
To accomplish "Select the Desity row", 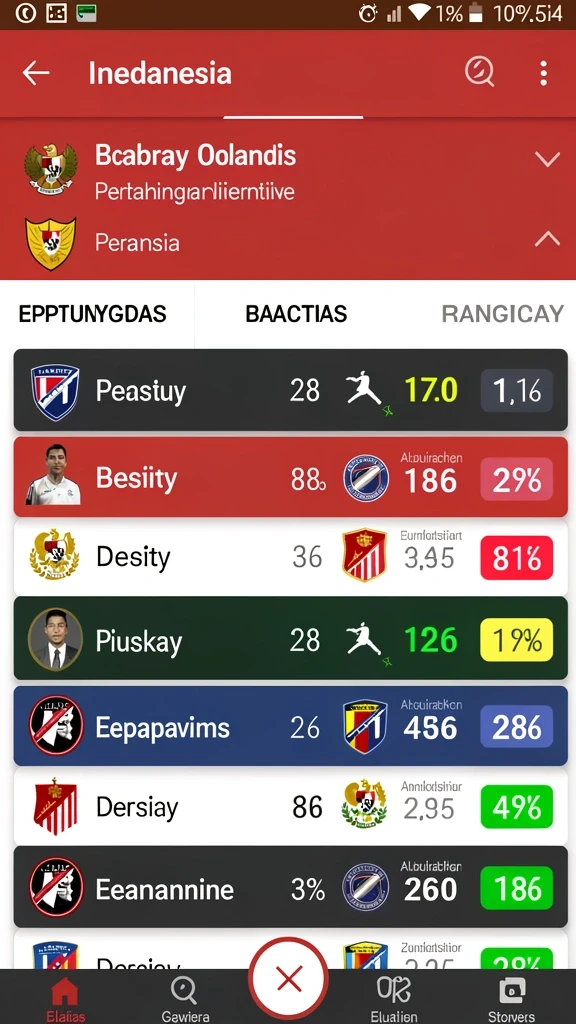I will [291, 557].
